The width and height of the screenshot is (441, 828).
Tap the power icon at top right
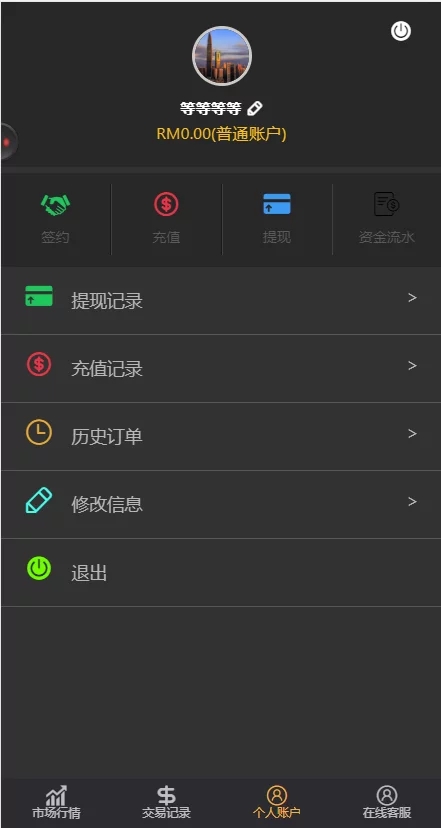pos(401,32)
